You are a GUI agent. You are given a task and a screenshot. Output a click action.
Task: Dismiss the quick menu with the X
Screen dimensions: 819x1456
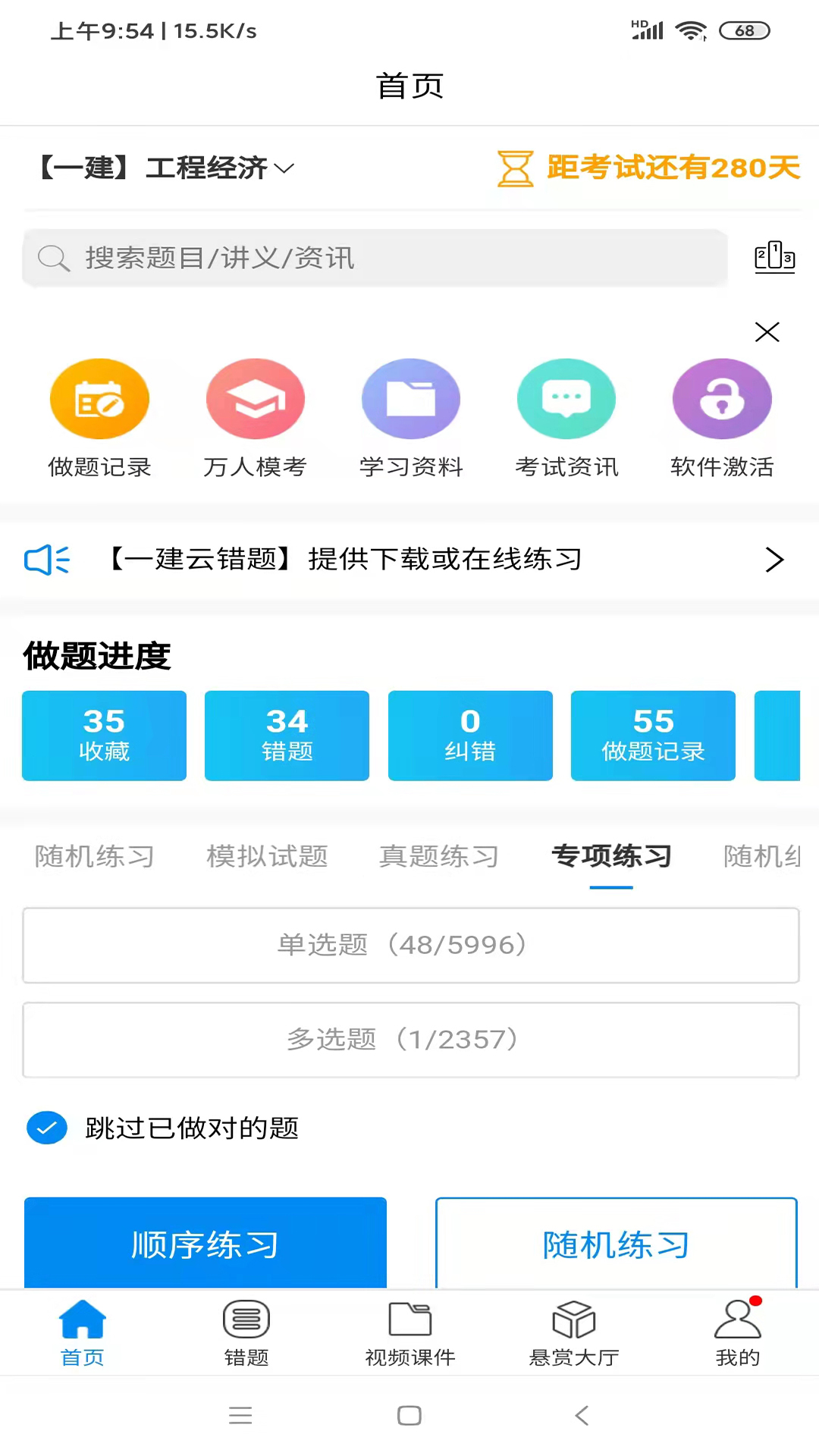pyautogui.click(x=767, y=332)
